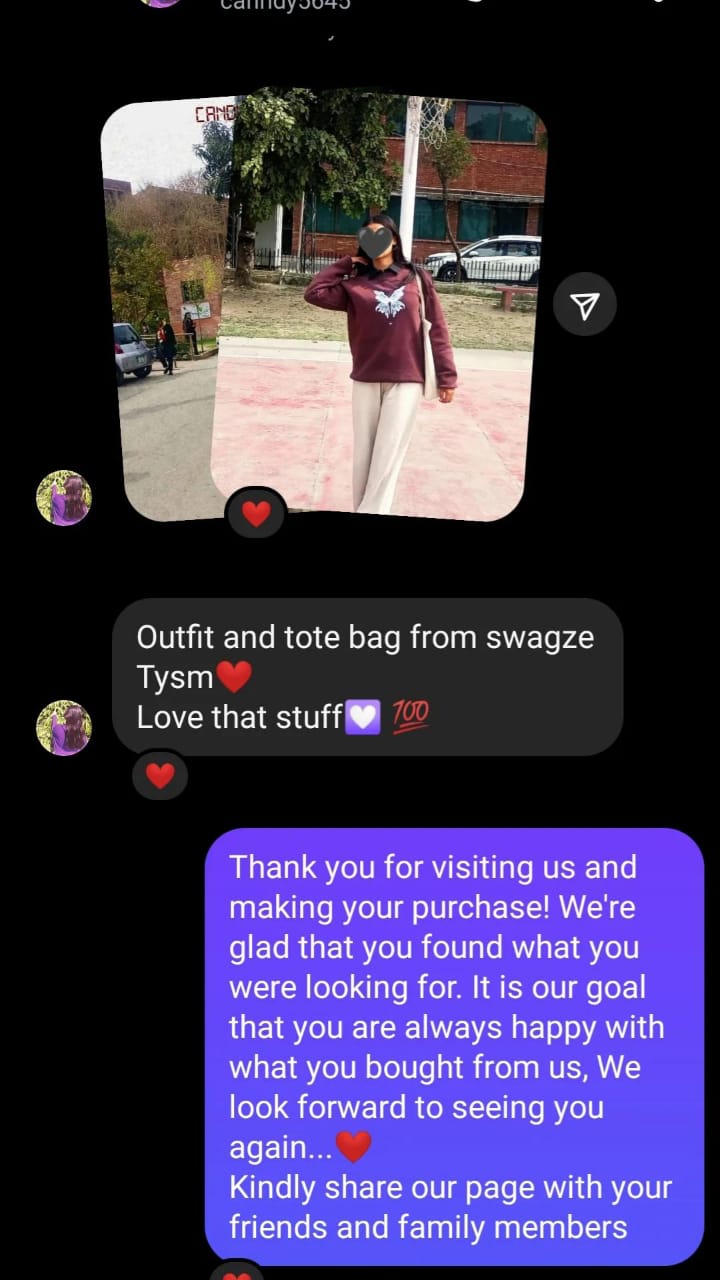Screen dimensions: 720x1280
Task: Forward the shared story with paper-plane icon
Action: [585, 306]
